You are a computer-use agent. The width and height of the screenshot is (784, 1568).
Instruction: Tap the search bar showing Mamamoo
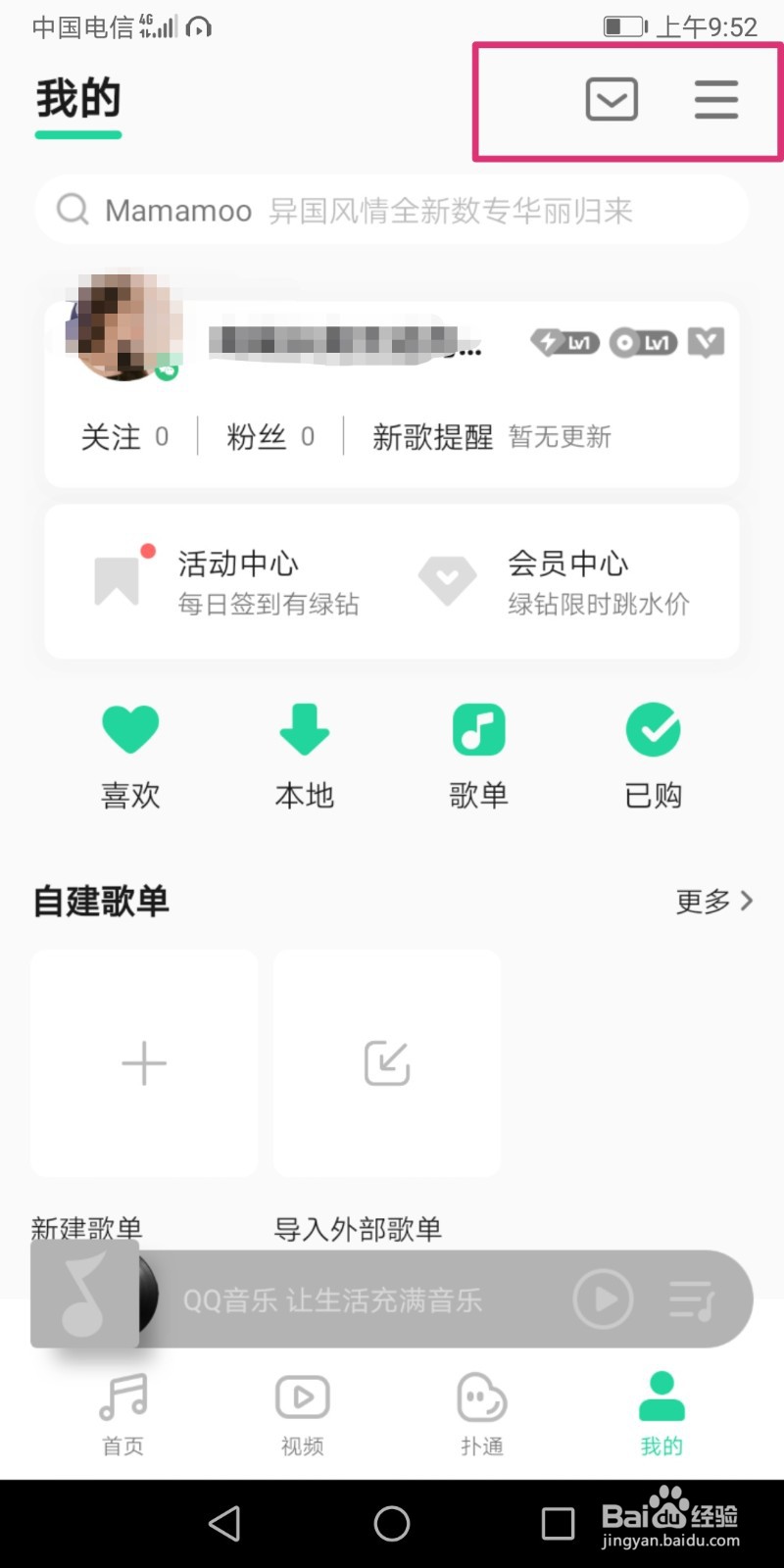(x=392, y=209)
